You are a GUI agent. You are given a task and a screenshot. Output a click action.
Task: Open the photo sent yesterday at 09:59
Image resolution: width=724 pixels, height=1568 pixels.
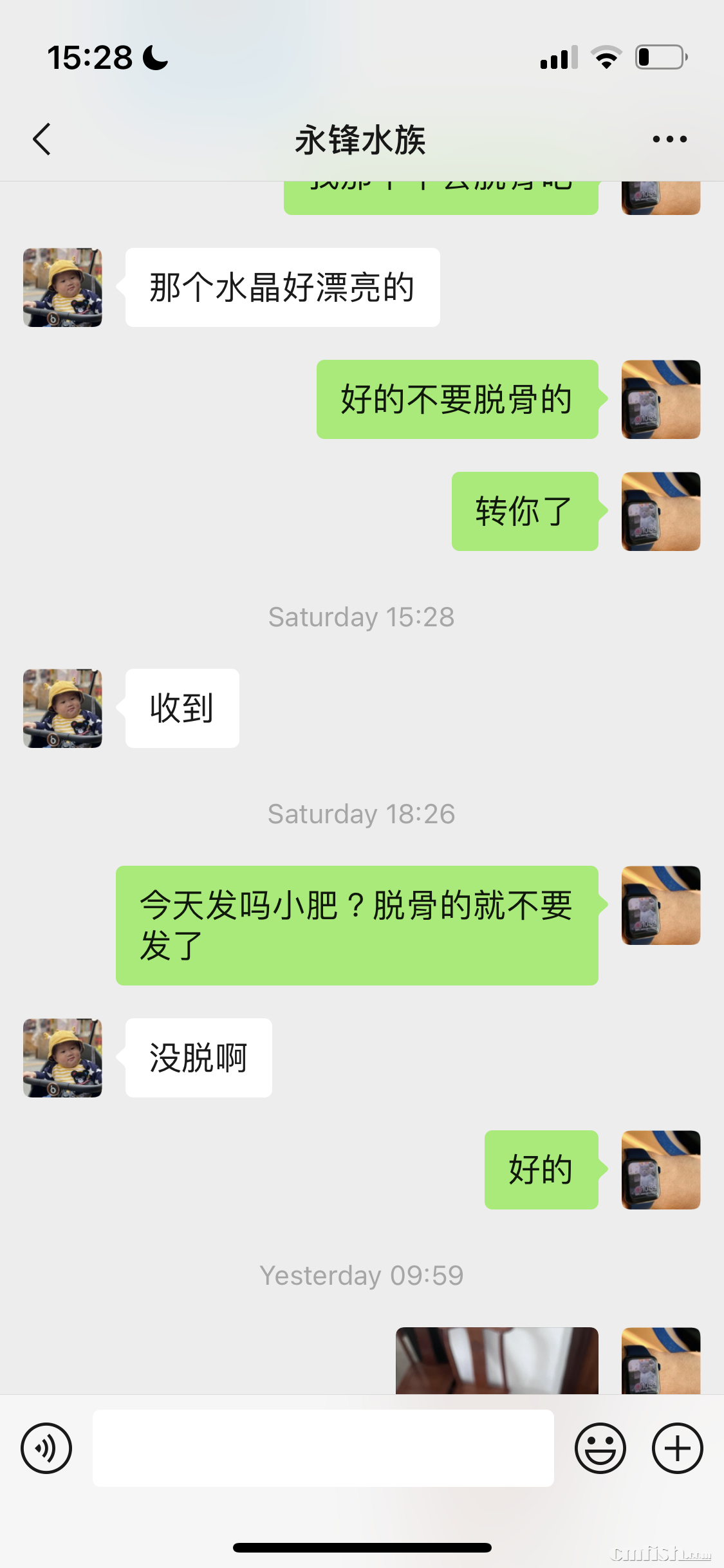(x=497, y=1360)
